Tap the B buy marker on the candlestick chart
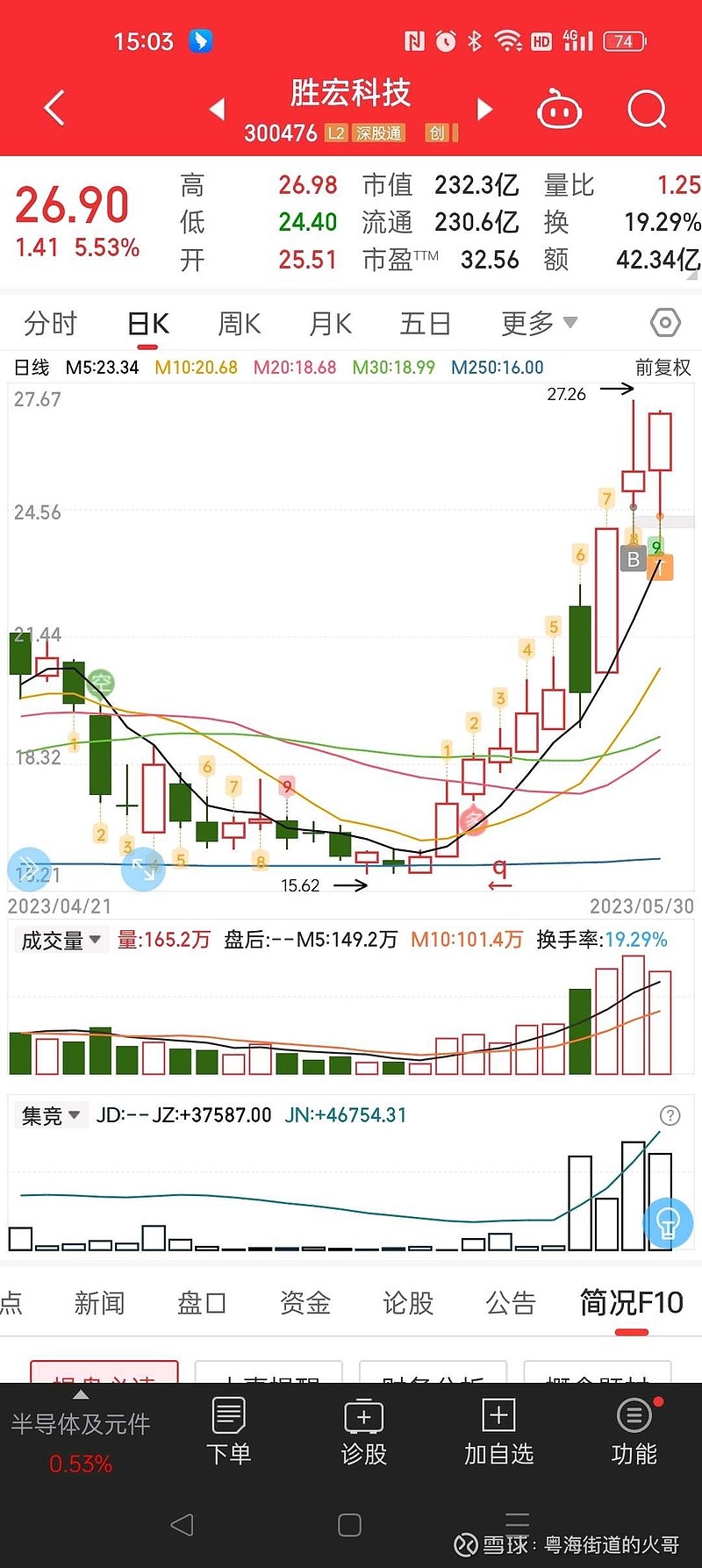 point(634,559)
